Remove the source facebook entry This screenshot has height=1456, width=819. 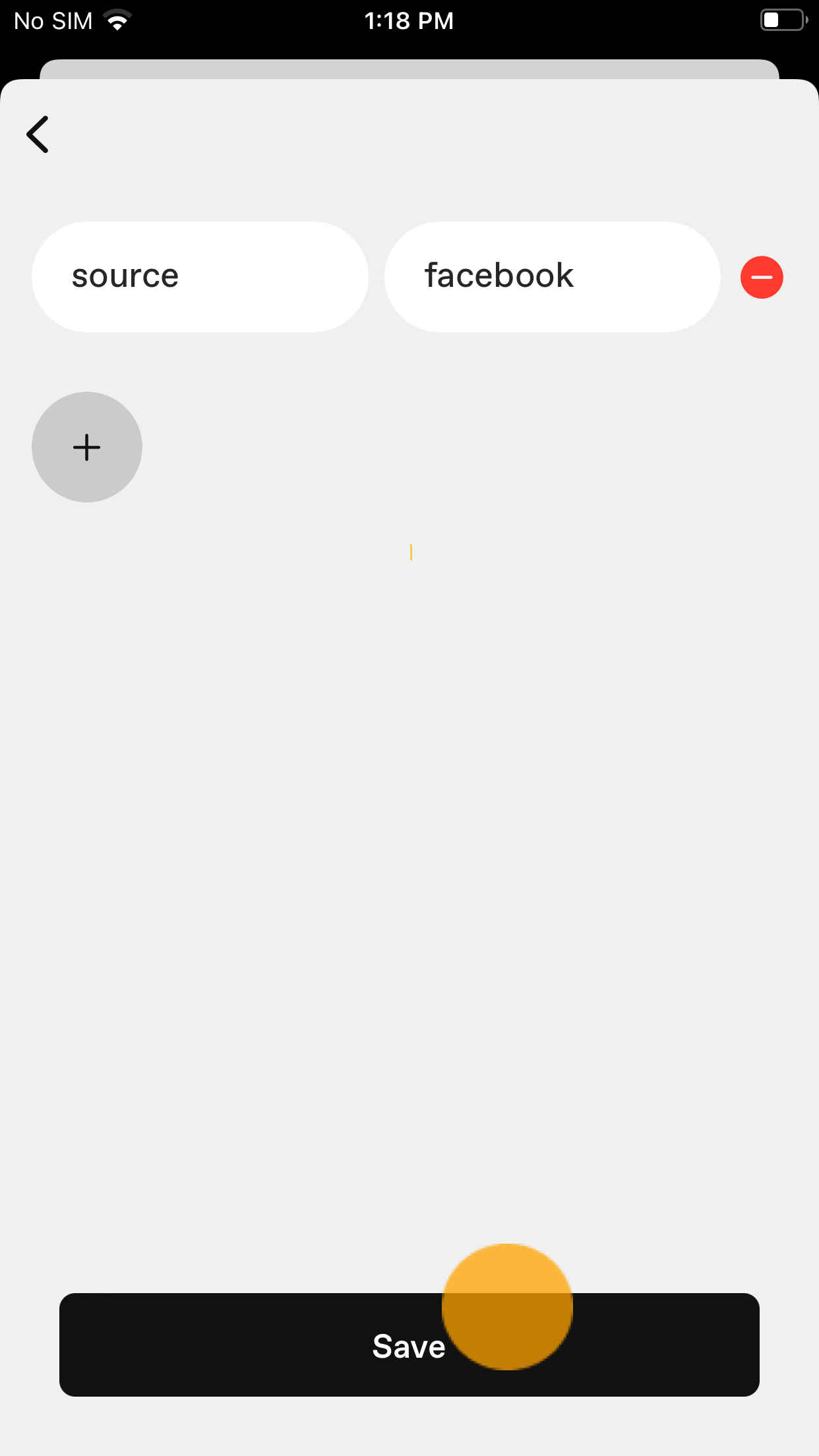coord(762,278)
